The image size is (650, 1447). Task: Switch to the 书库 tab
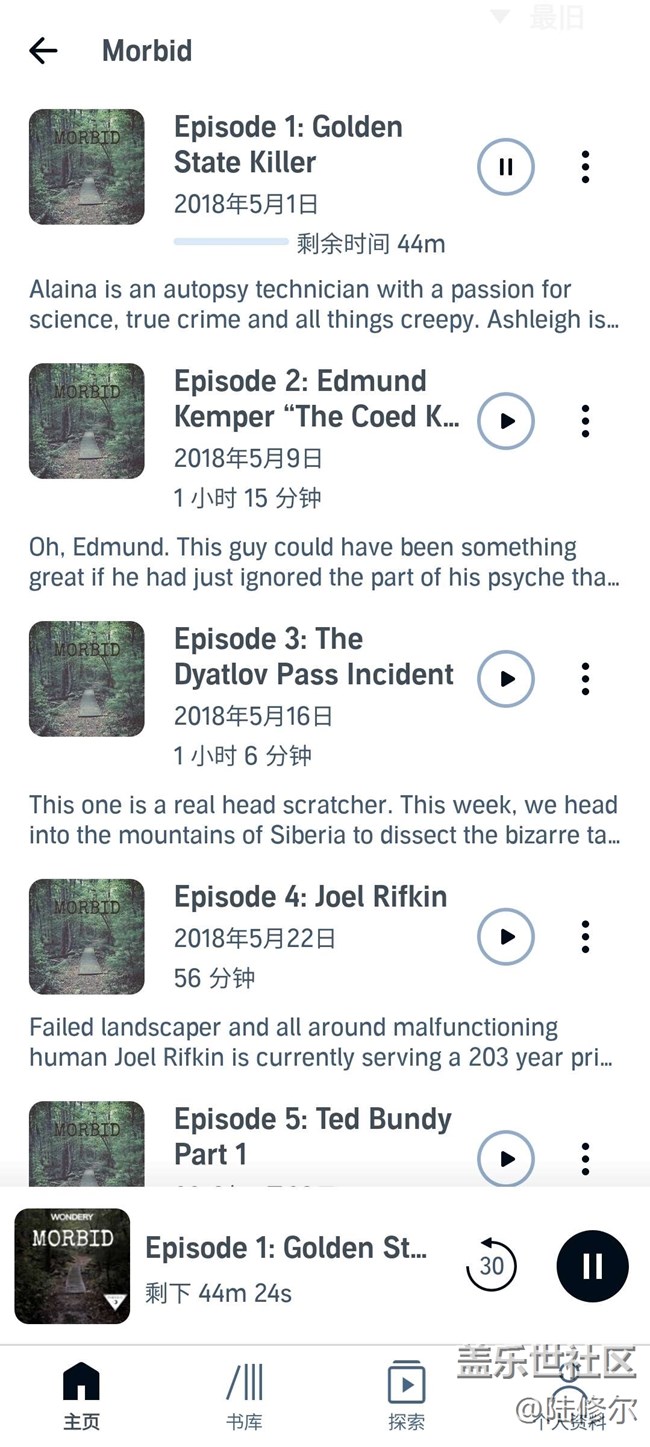pyautogui.click(x=244, y=1396)
